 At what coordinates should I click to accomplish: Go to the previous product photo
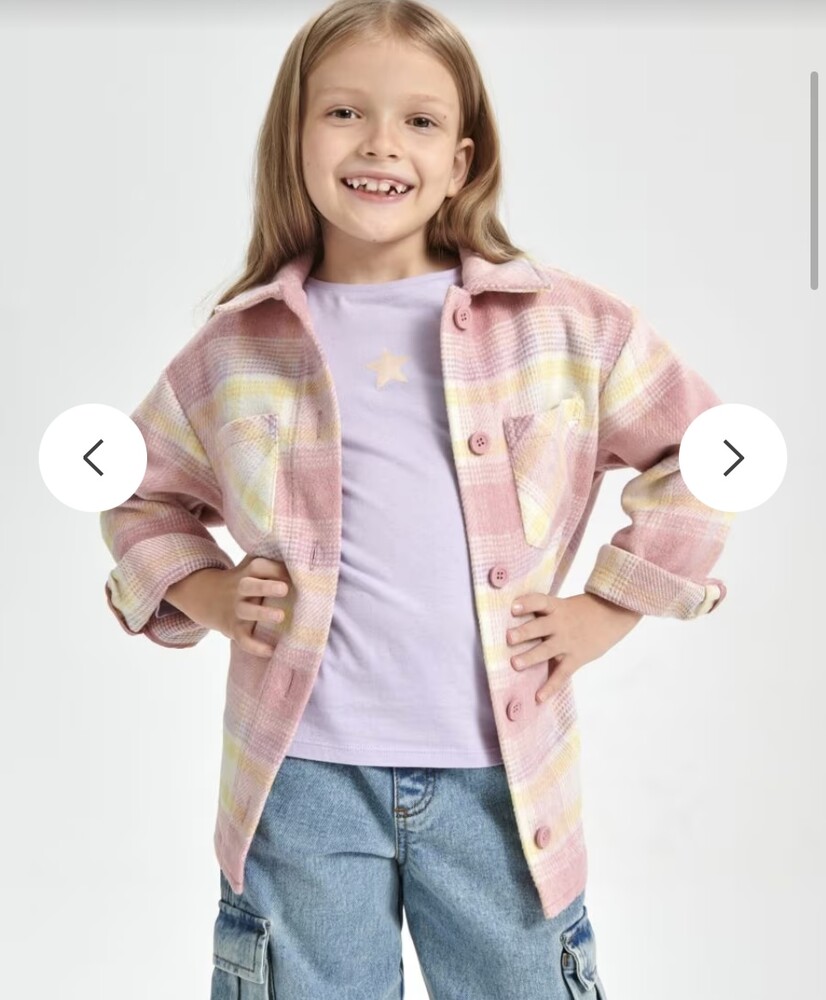(93, 458)
